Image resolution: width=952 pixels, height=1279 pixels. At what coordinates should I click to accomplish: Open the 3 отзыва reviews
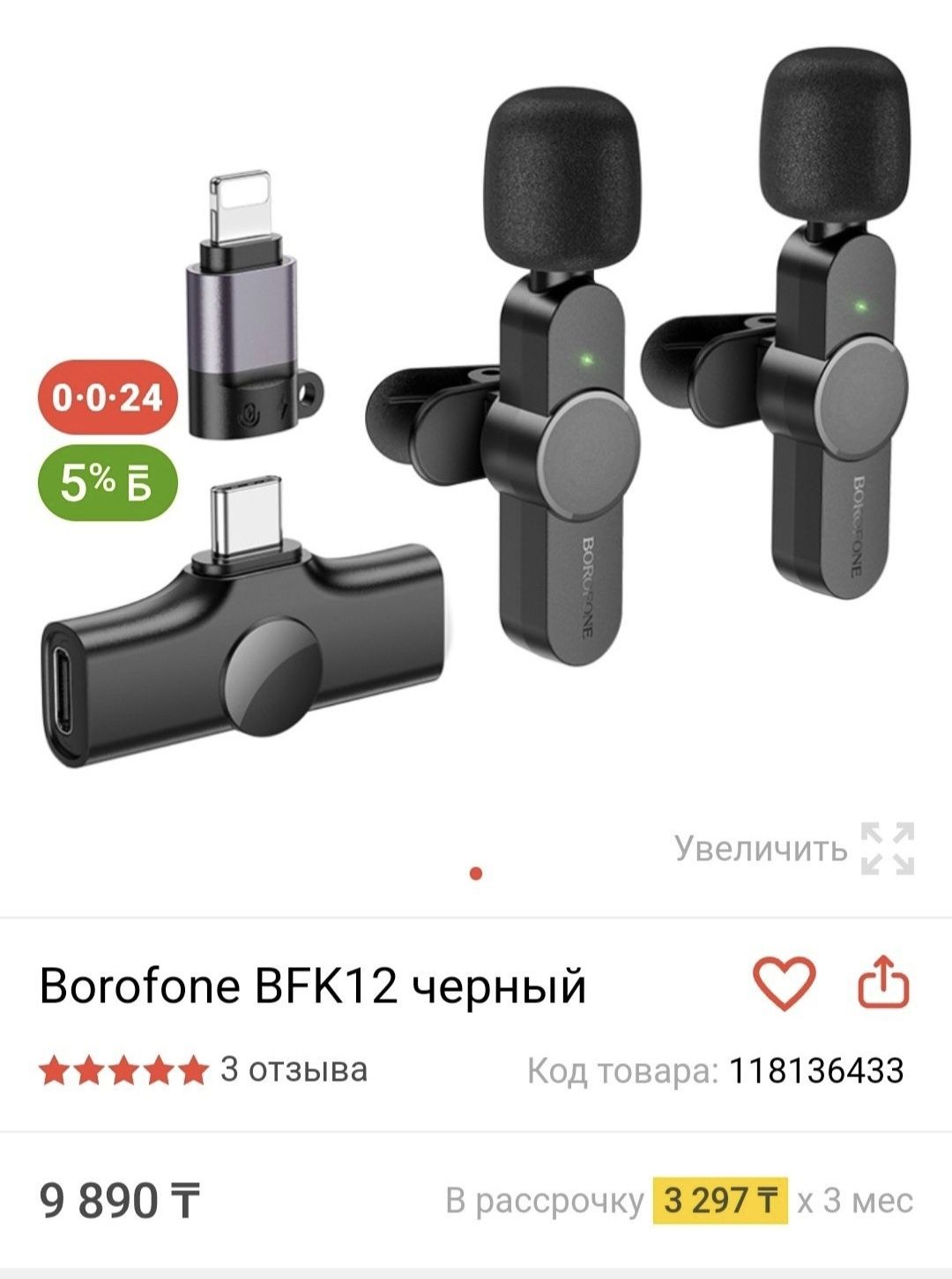click(x=293, y=1069)
